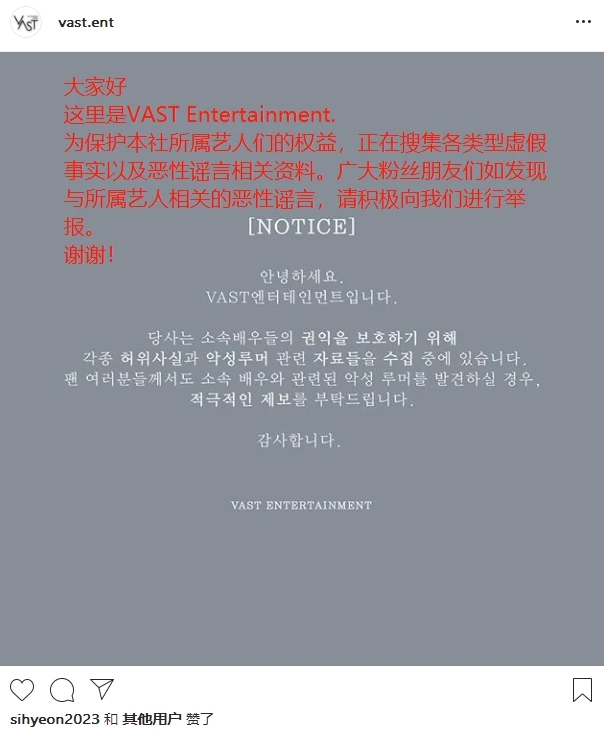Open the vast.ent username link
The width and height of the screenshot is (604, 738).
point(85,22)
